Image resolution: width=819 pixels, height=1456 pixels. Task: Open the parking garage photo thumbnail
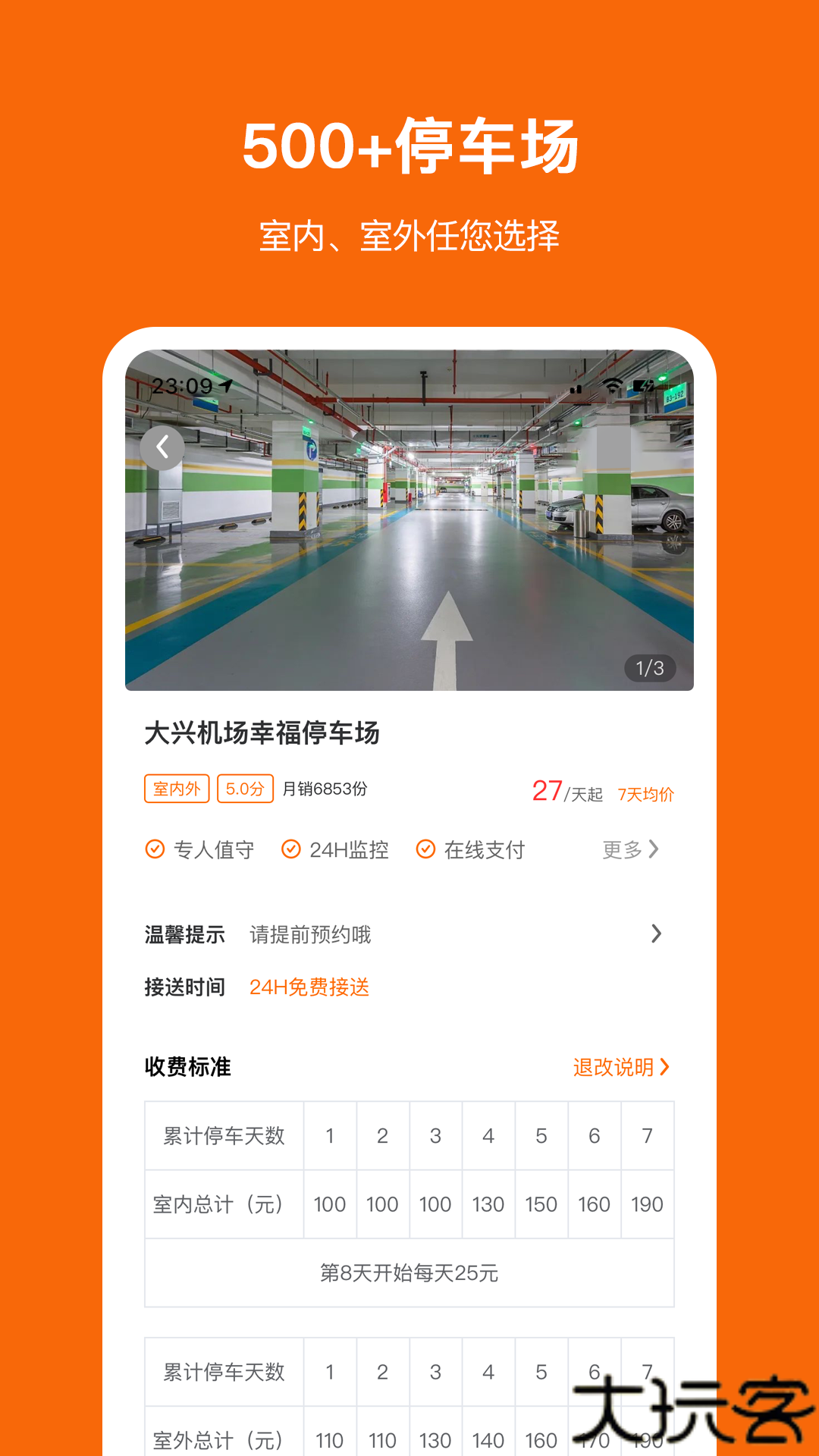(x=409, y=519)
